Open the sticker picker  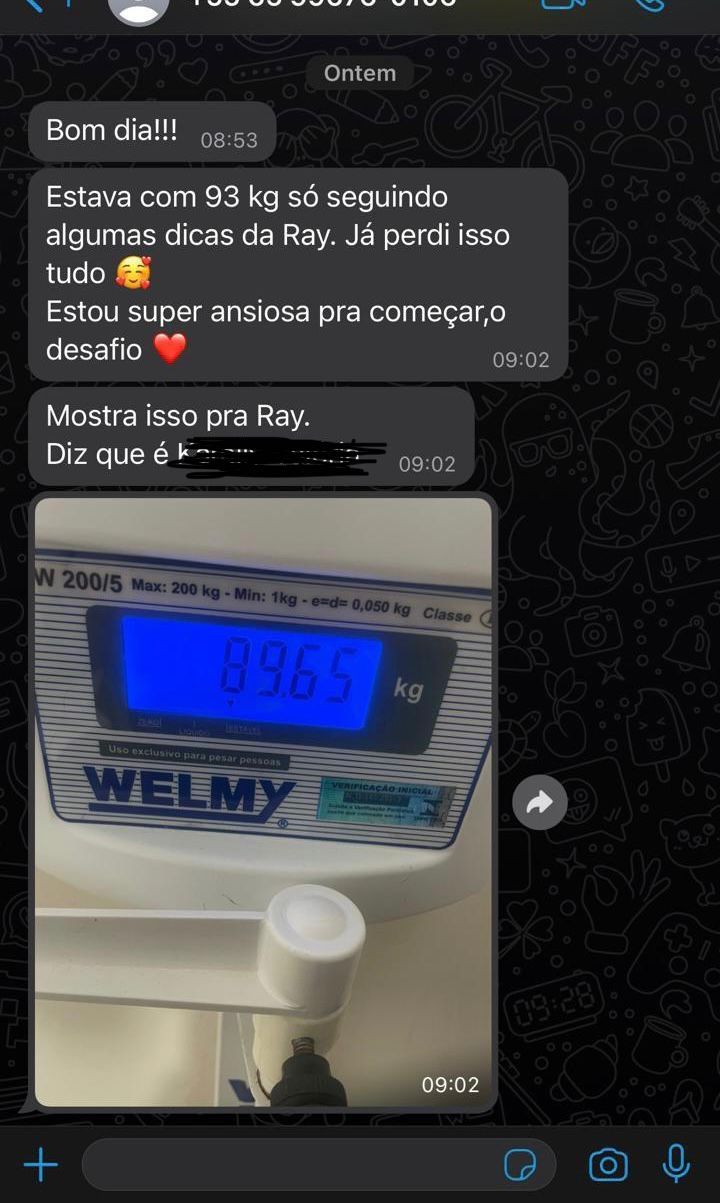520,1165
